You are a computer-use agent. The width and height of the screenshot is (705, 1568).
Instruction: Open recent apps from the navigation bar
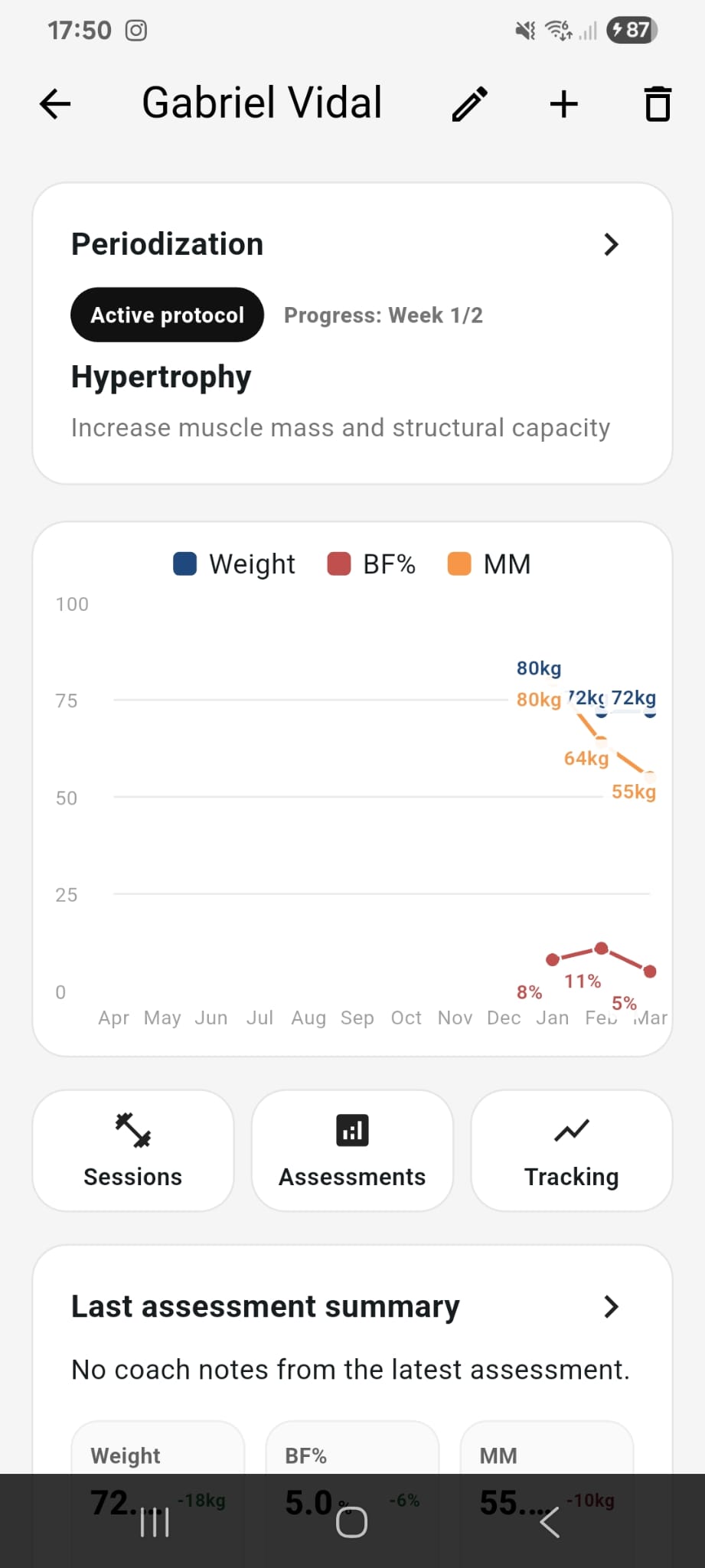[x=155, y=1522]
